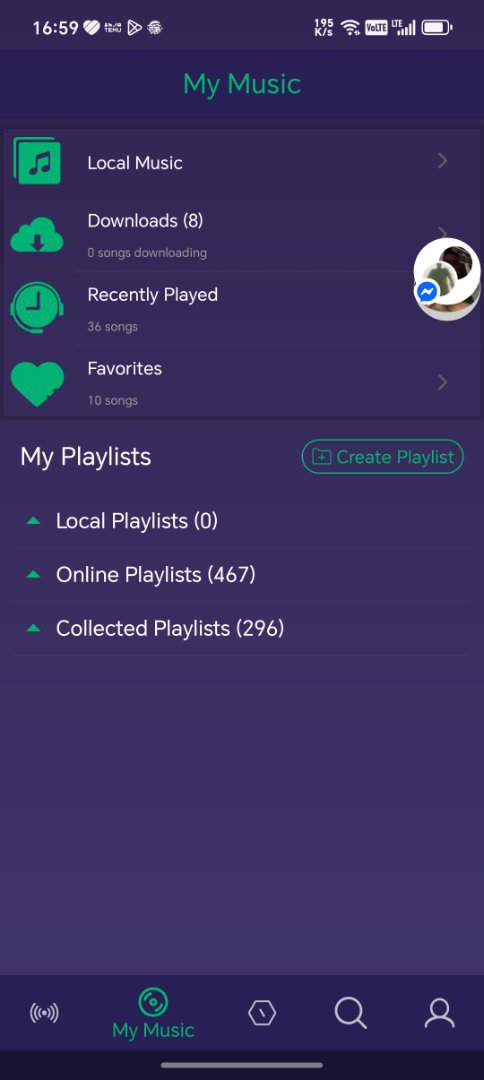Open the Messenger chat head bubble
This screenshot has width=484, height=1080.
tap(447, 279)
